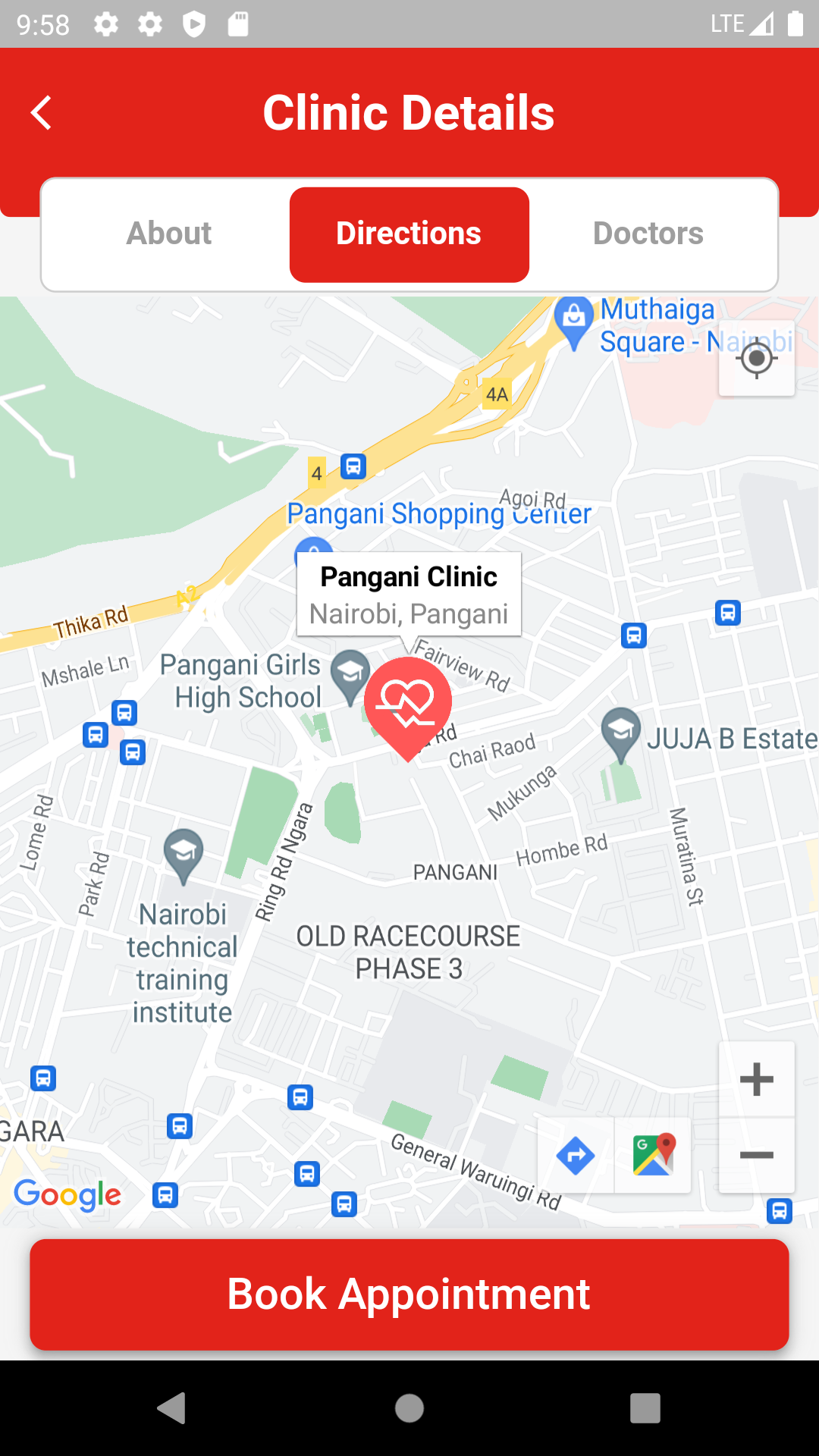819x1456 pixels.
Task: Select the Directions tab
Action: 409,234
